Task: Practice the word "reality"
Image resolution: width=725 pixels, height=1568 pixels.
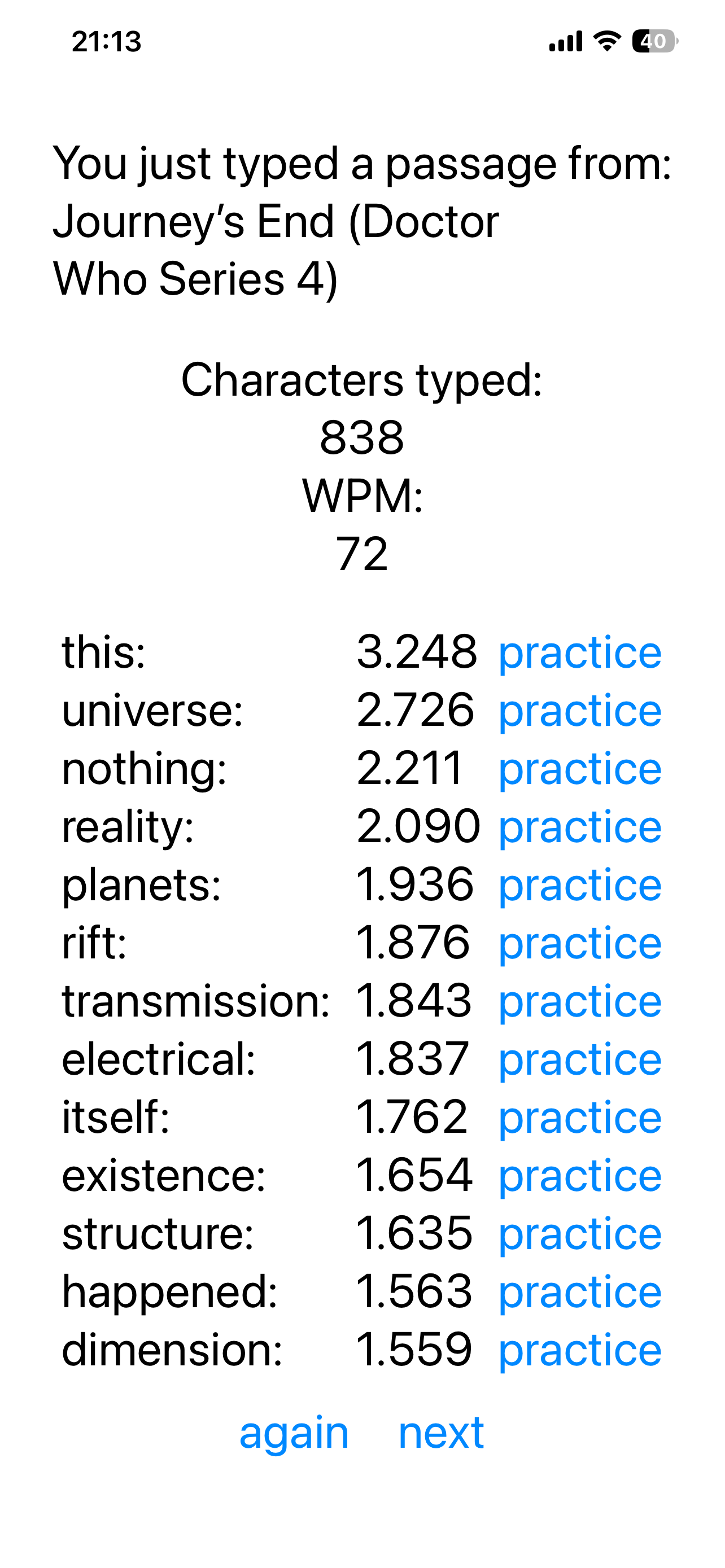Action: coord(579,827)
